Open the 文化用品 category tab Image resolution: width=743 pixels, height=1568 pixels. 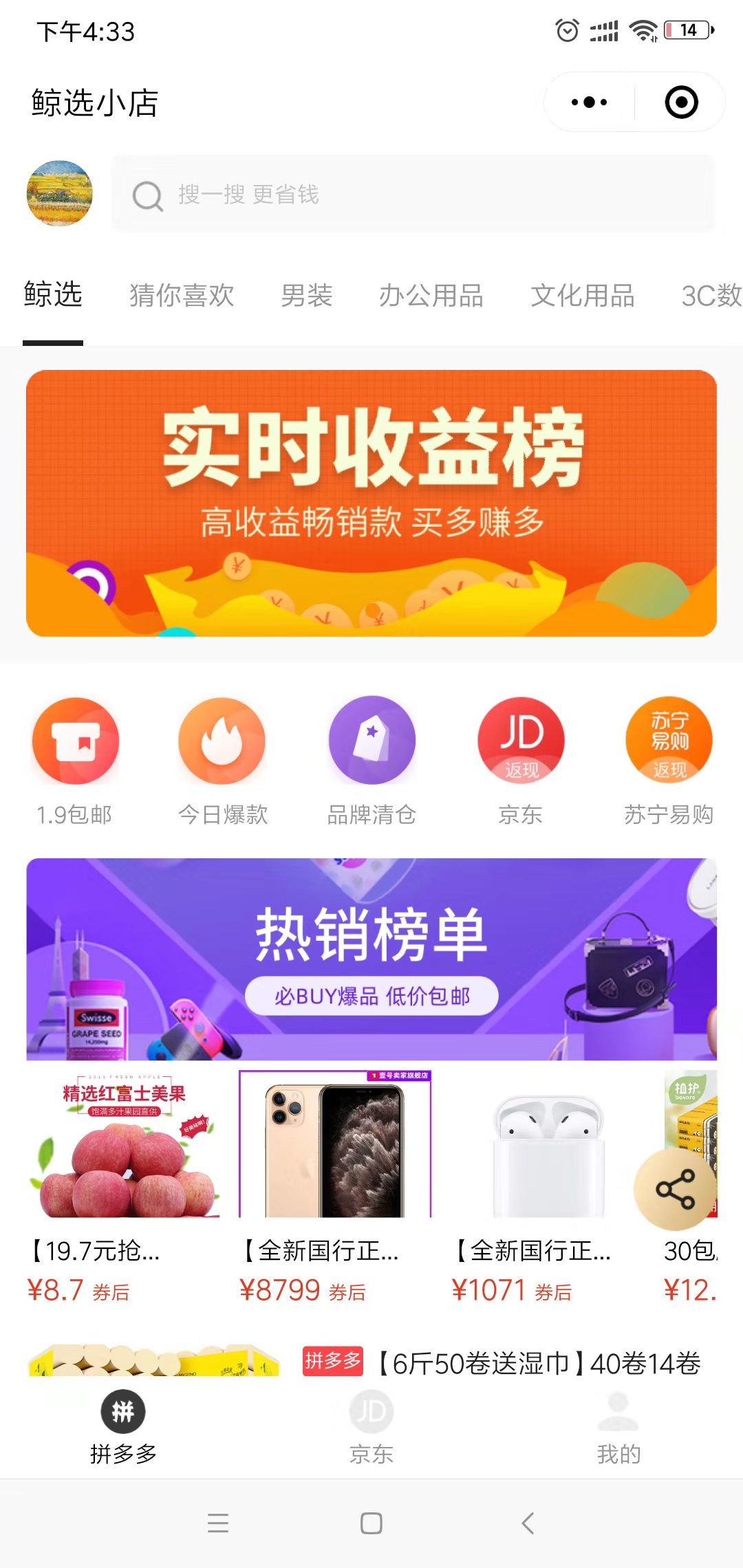coord(583,296)
